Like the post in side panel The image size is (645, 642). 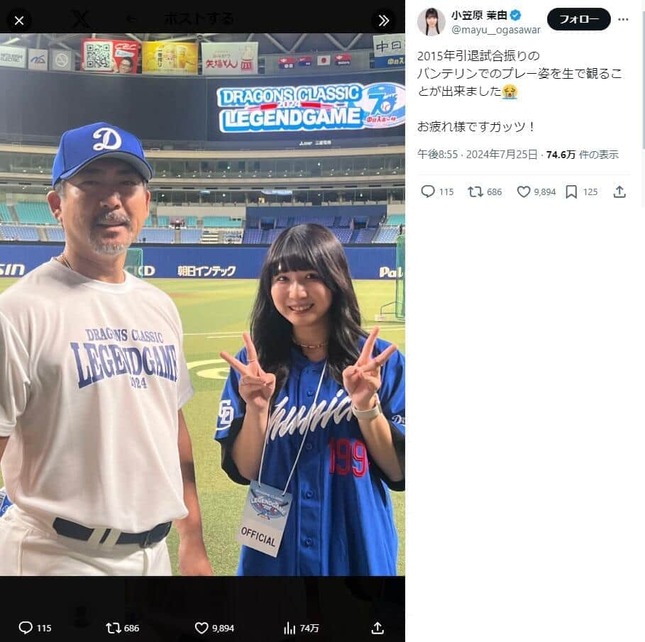(524, 192)
